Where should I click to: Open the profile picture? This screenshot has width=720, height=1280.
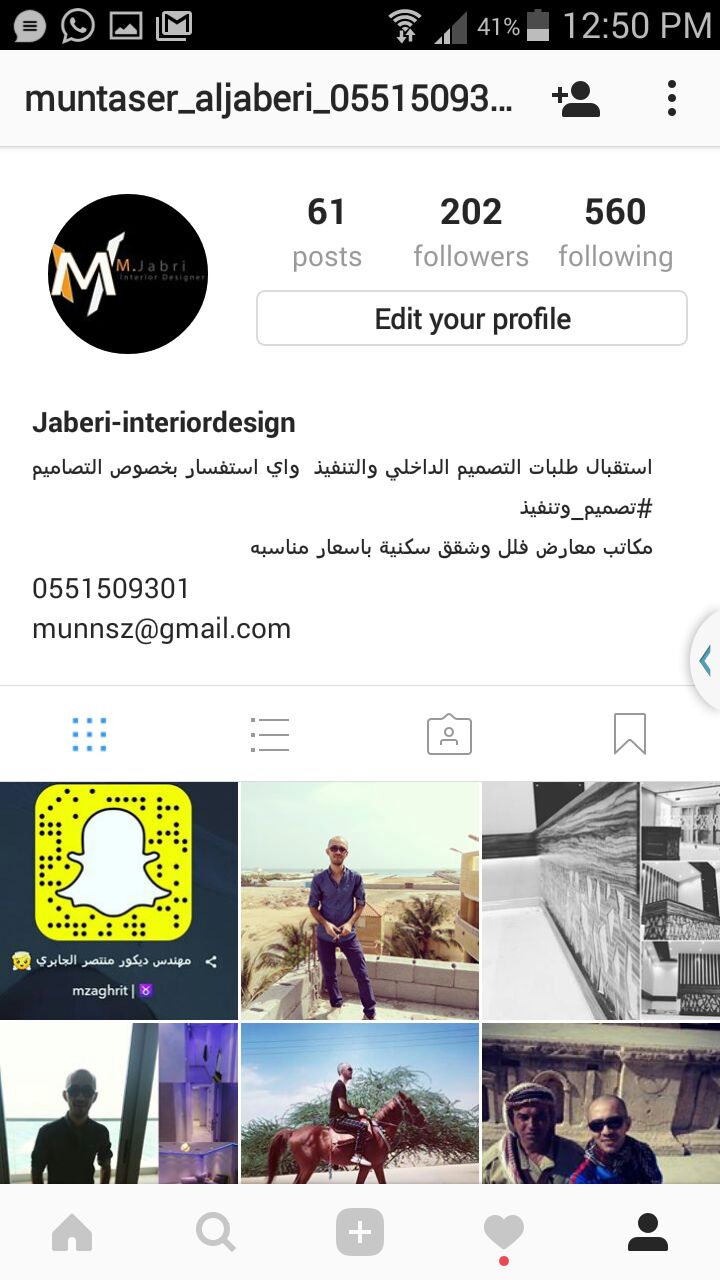[128, 274]
